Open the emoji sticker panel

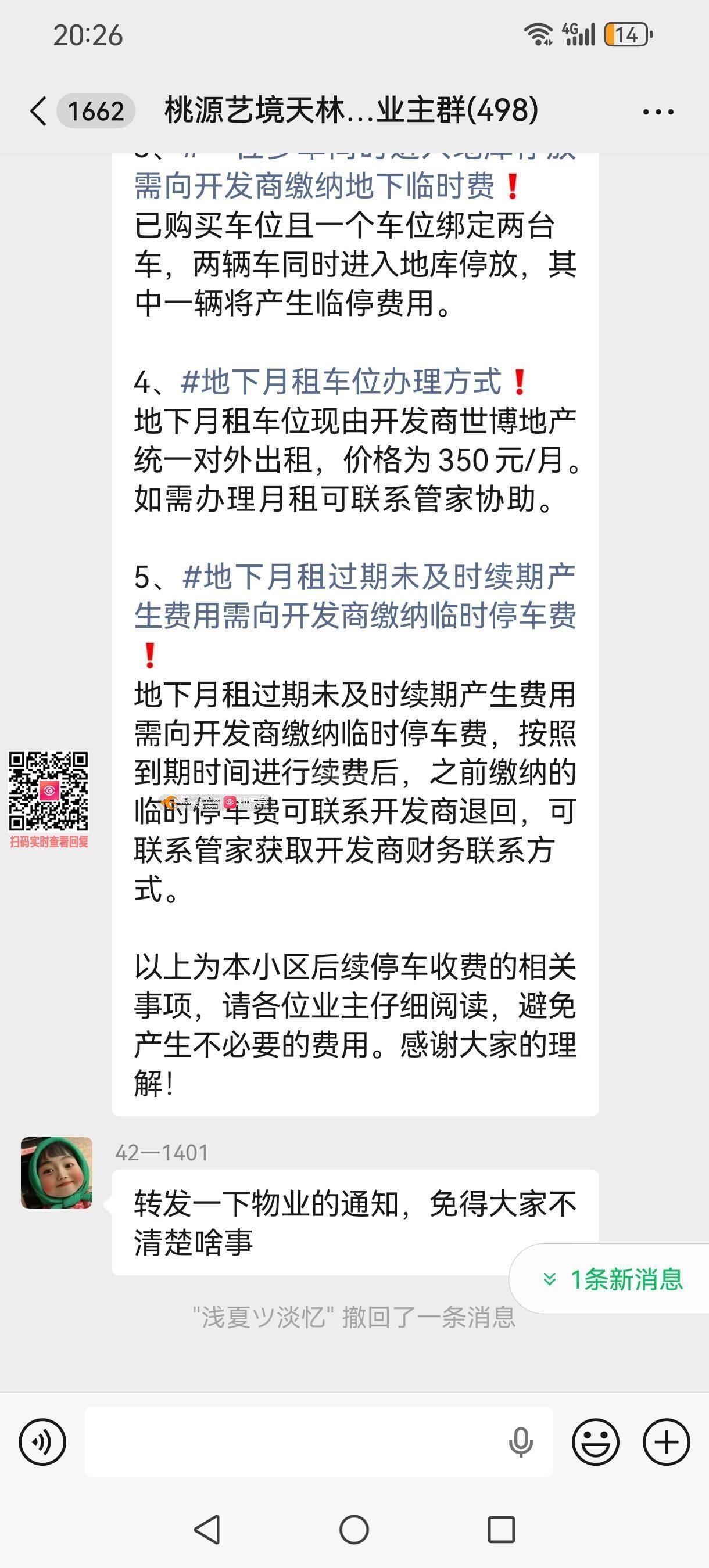click(x=595, y=1441)
